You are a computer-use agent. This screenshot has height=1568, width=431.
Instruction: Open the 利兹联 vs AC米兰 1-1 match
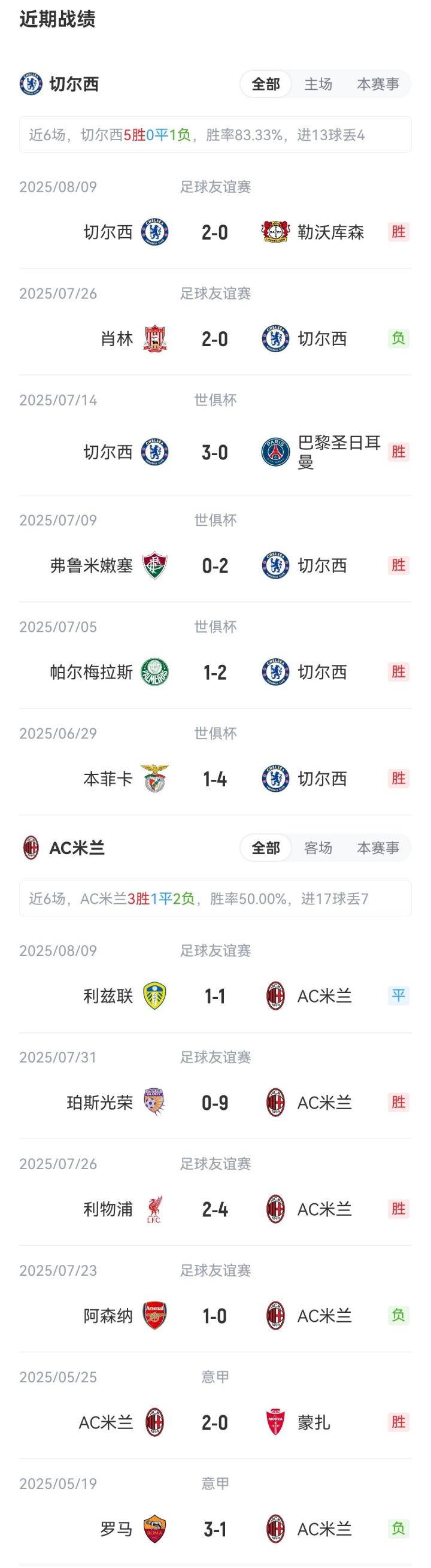coord(215,996)
